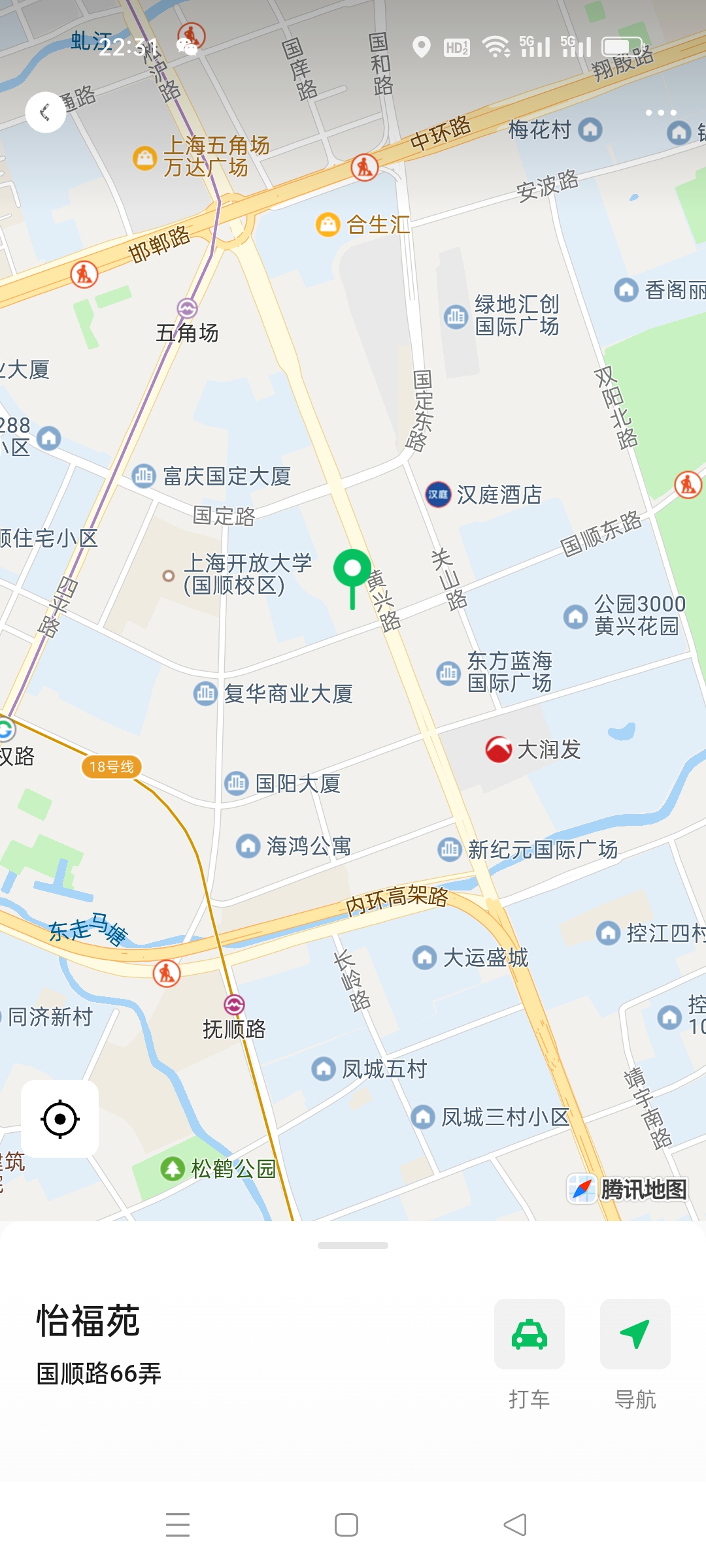Open the three-dot more options menu
The height and width of the screenshot is (1568, 706).
660,112
